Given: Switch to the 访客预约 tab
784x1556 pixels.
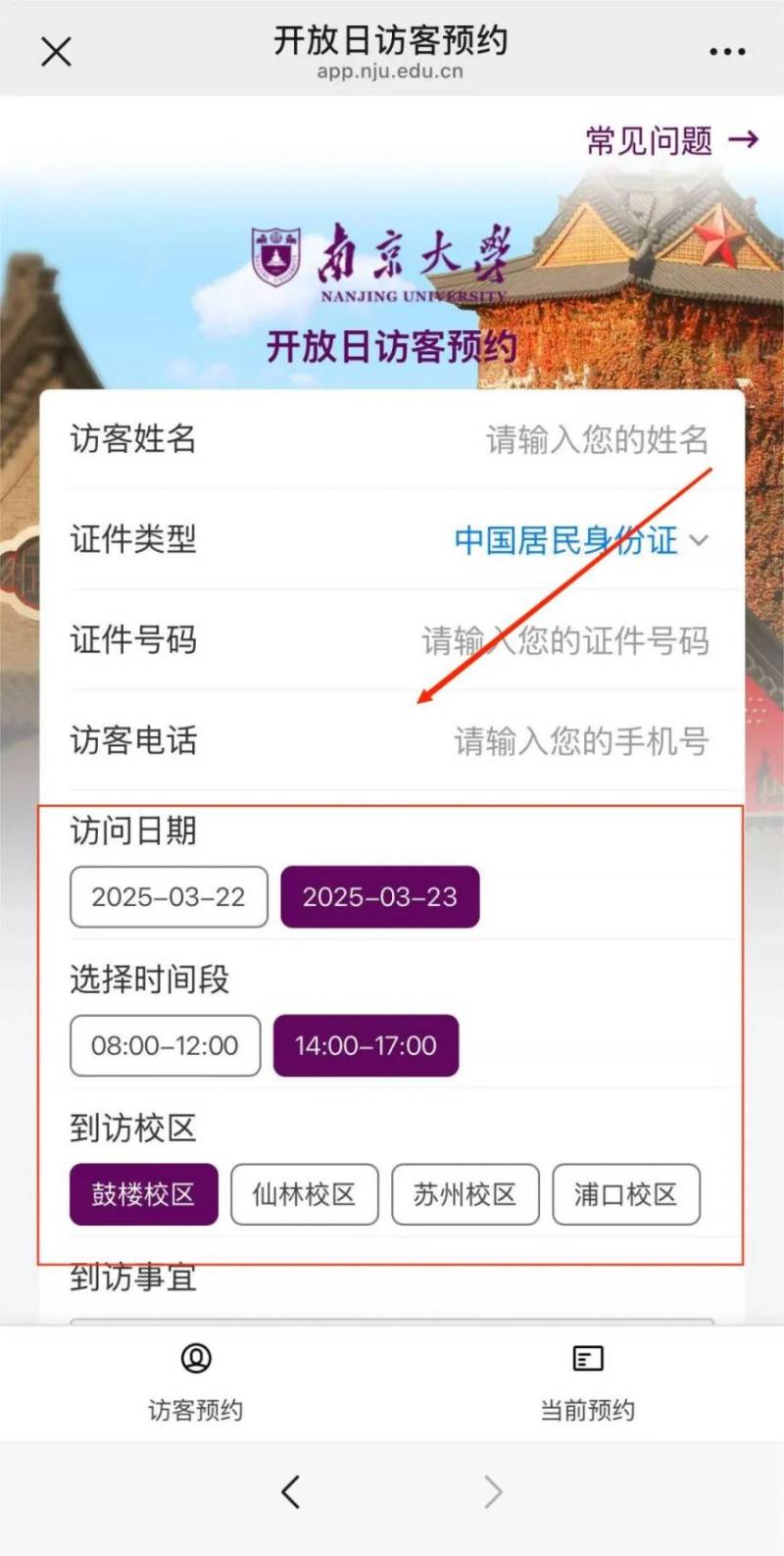Looking at the screenshot, I should (196, 1382).
